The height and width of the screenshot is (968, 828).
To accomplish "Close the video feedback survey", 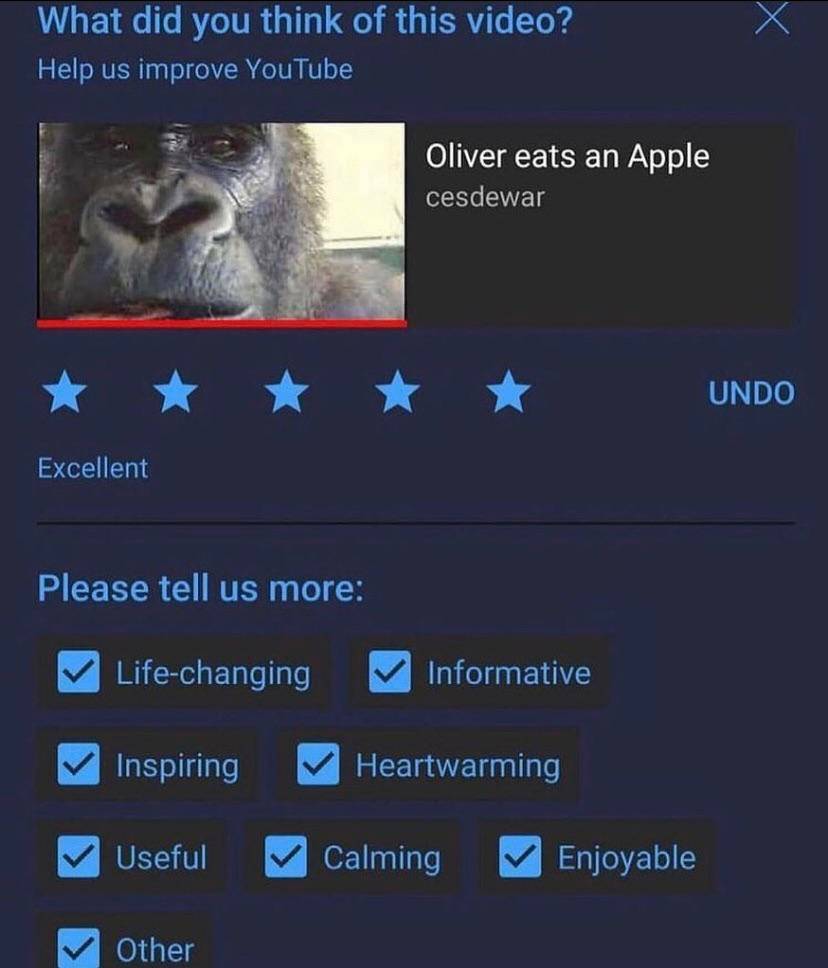I will pyautogui.click(x=771, y=19).
